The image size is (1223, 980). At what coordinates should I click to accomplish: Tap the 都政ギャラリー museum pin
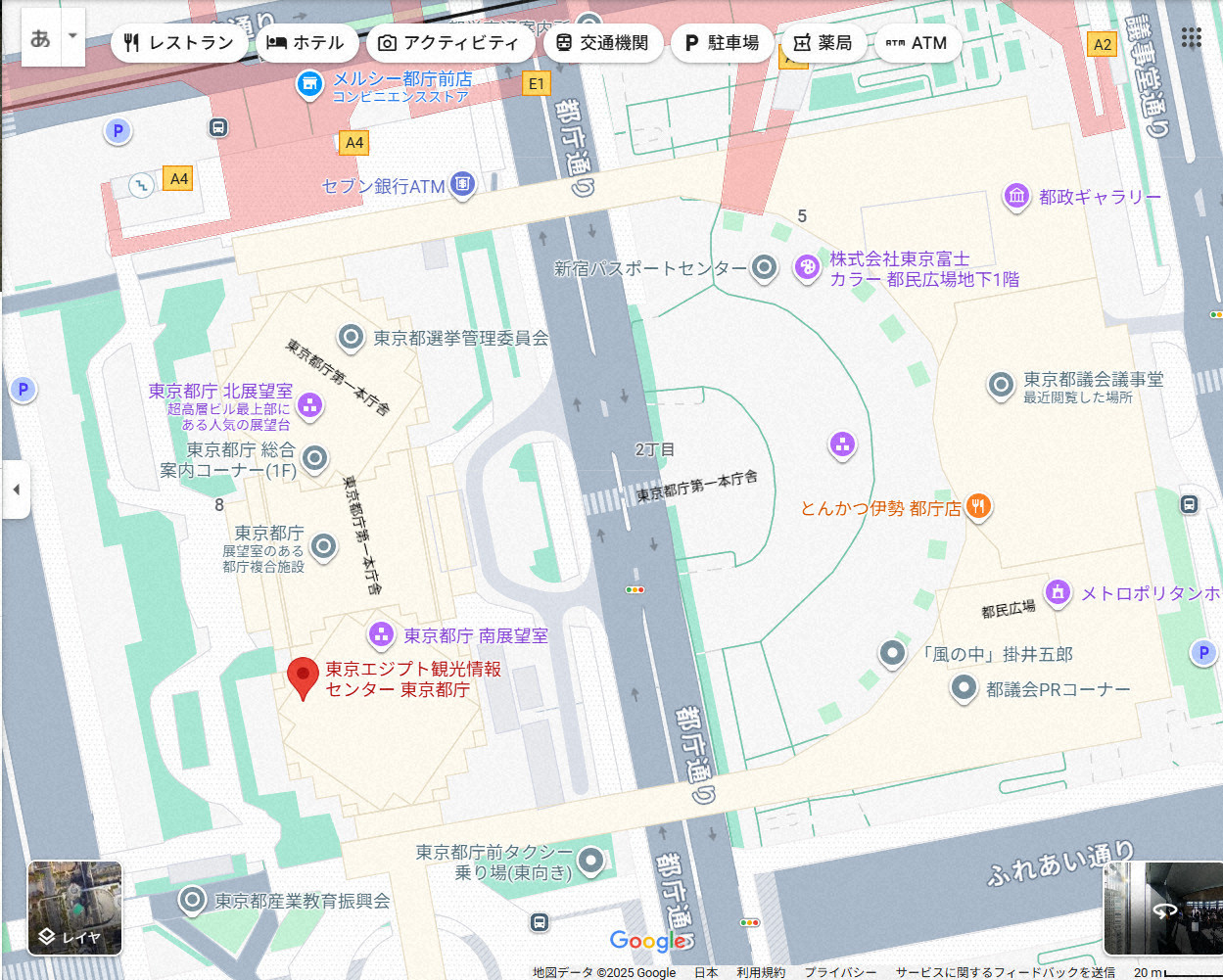pos(1016,196)
